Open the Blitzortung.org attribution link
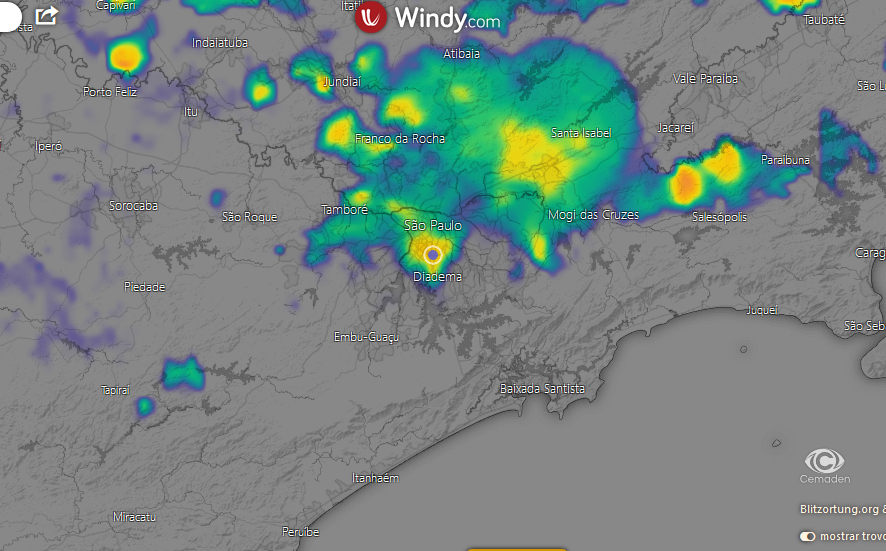This screenshot has height=551, width=886. pyautogui.click(x=839, y=508)
